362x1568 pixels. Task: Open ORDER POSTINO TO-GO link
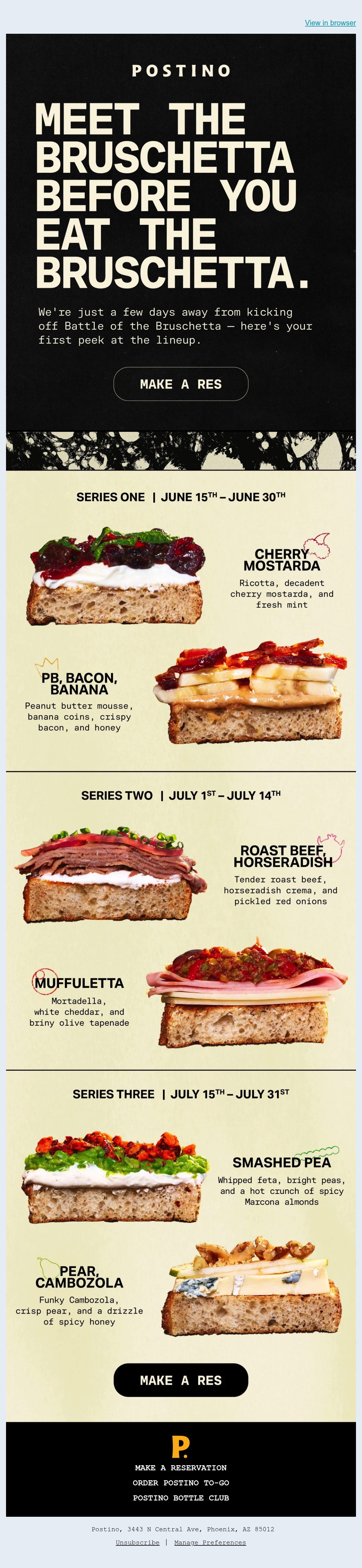click(181, 1483)
